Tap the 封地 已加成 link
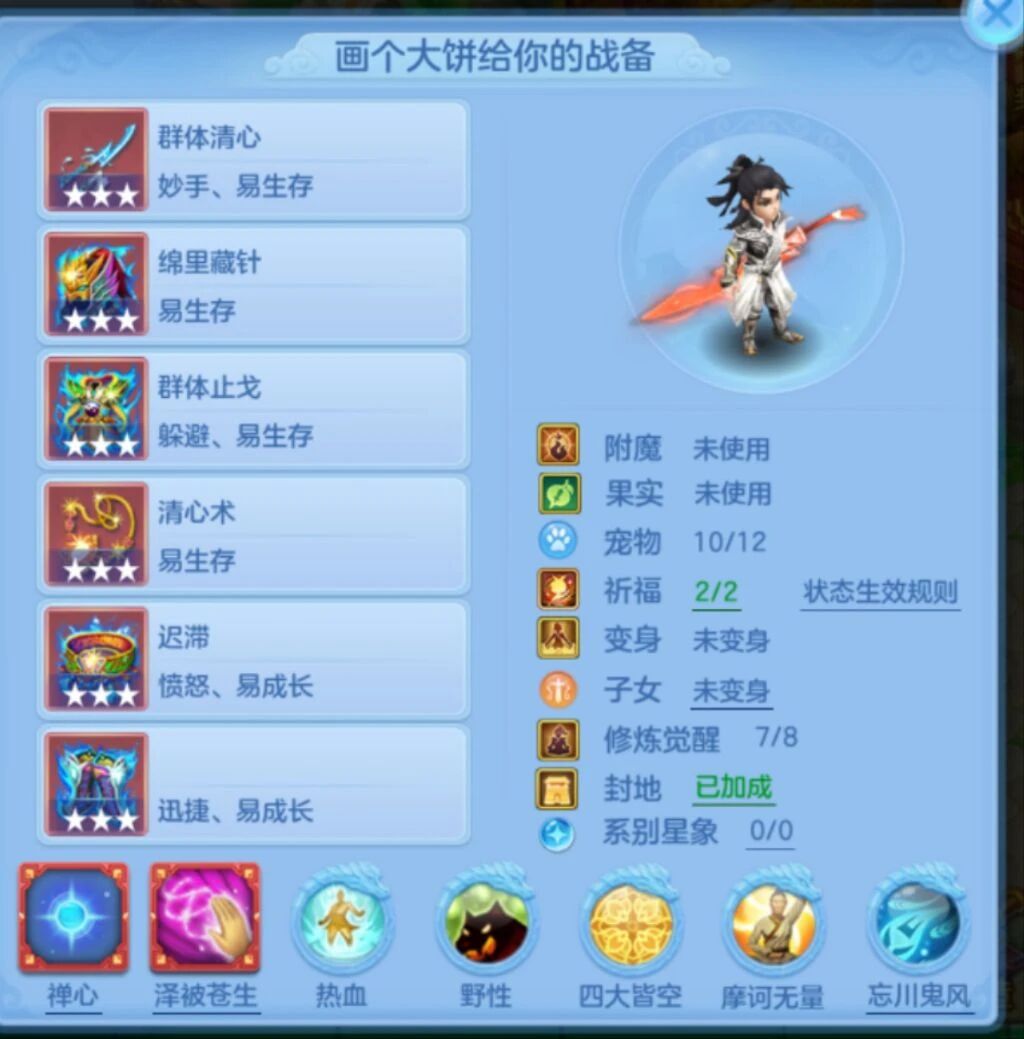The width and height of the screenshot is (1024, 1039). (x=733, y=787)
